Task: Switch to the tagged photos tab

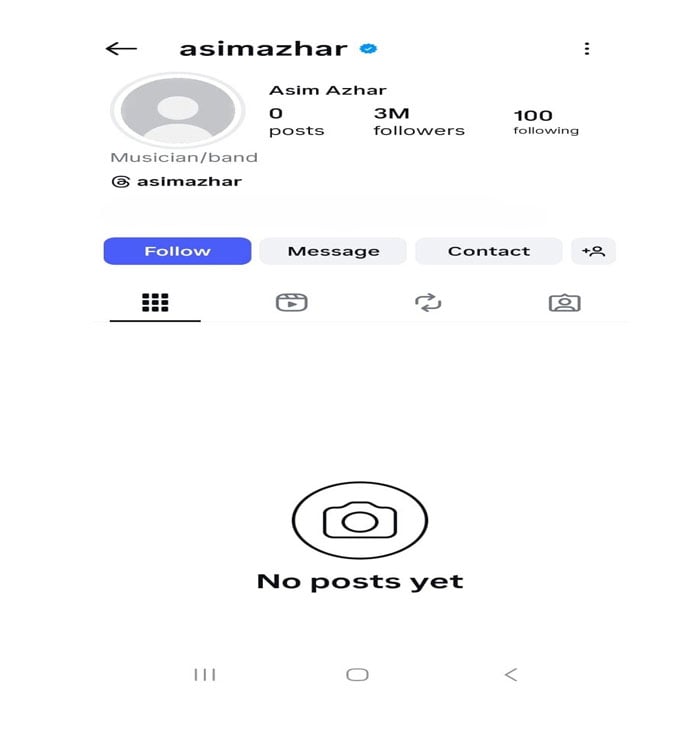Action: pyautogui.click(x=565, y=303)
